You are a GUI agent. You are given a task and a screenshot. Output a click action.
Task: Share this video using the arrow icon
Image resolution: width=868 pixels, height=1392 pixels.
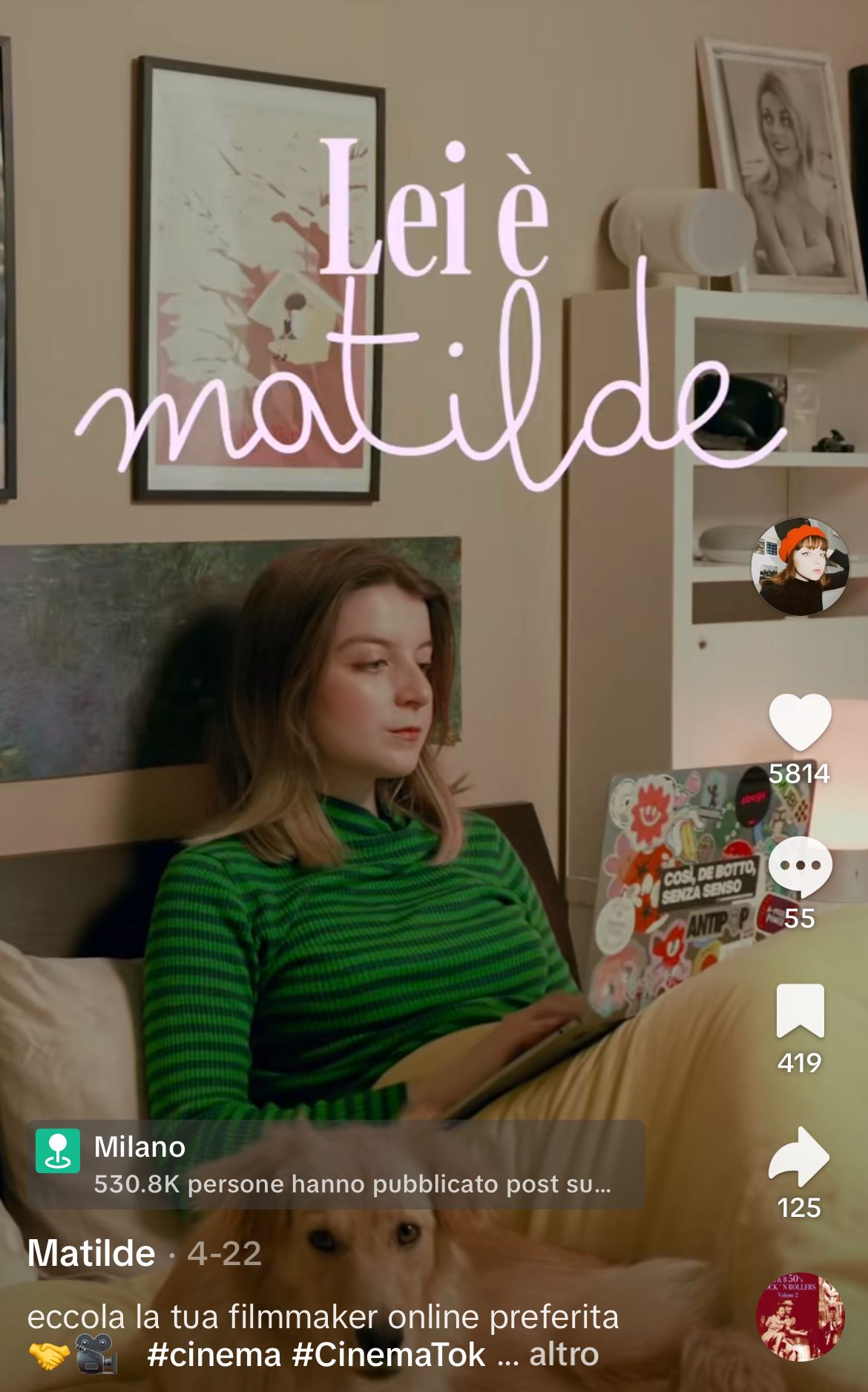[x=800, y=1156]
